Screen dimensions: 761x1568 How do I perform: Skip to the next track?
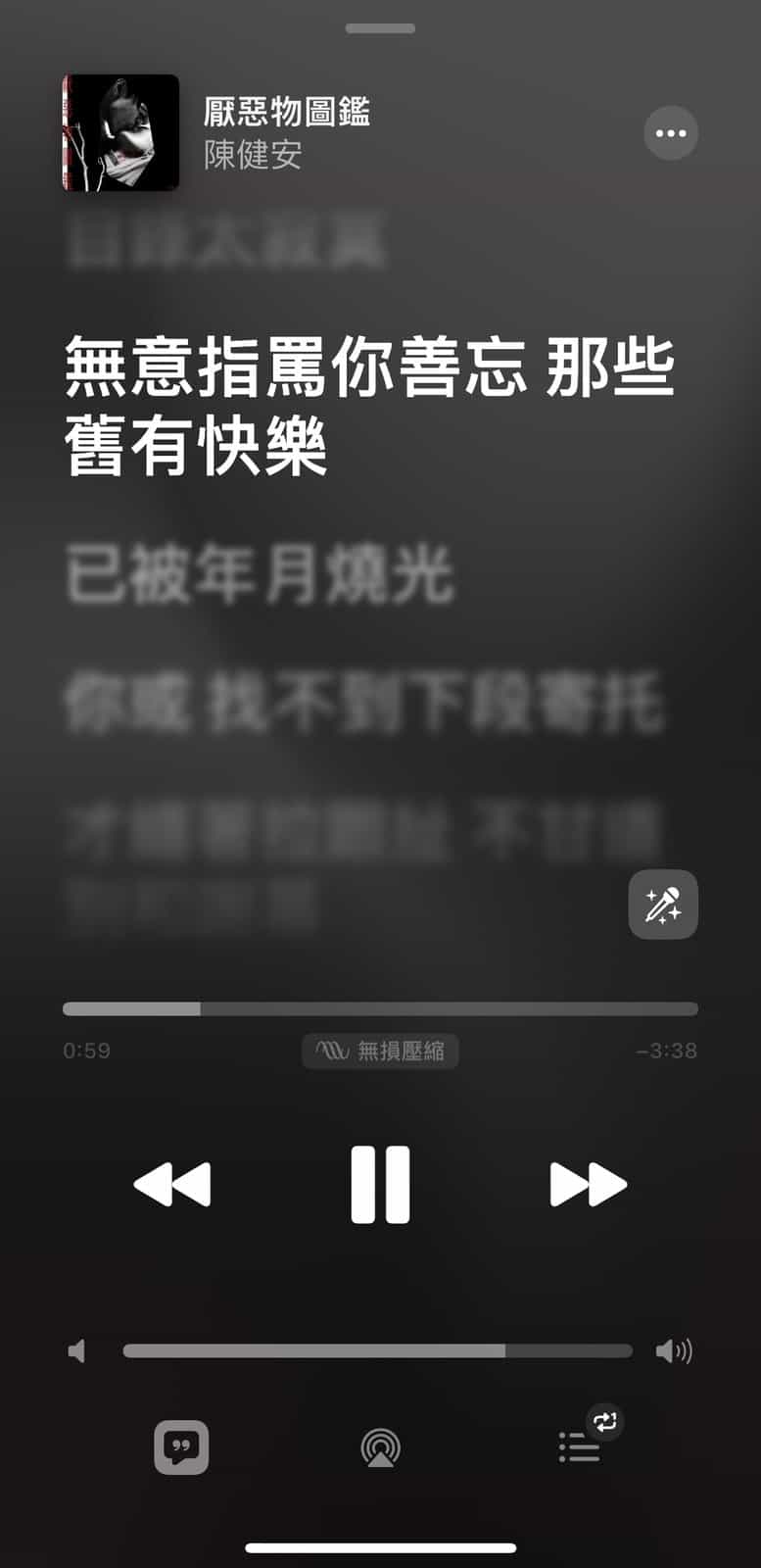[x=588, y=1184]
